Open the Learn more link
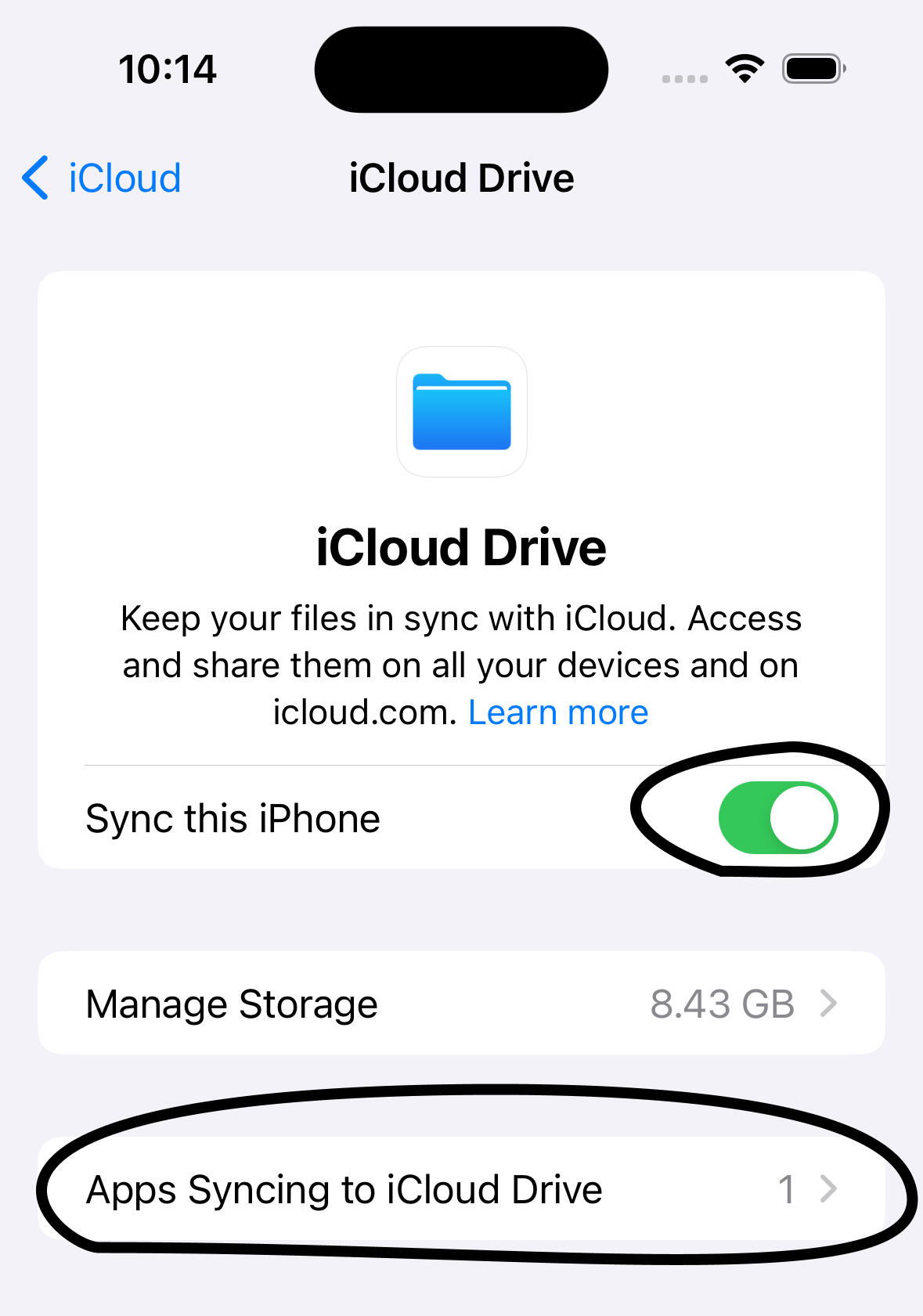The width and height of the screenshot is (923, 1316). click(558, 713)
